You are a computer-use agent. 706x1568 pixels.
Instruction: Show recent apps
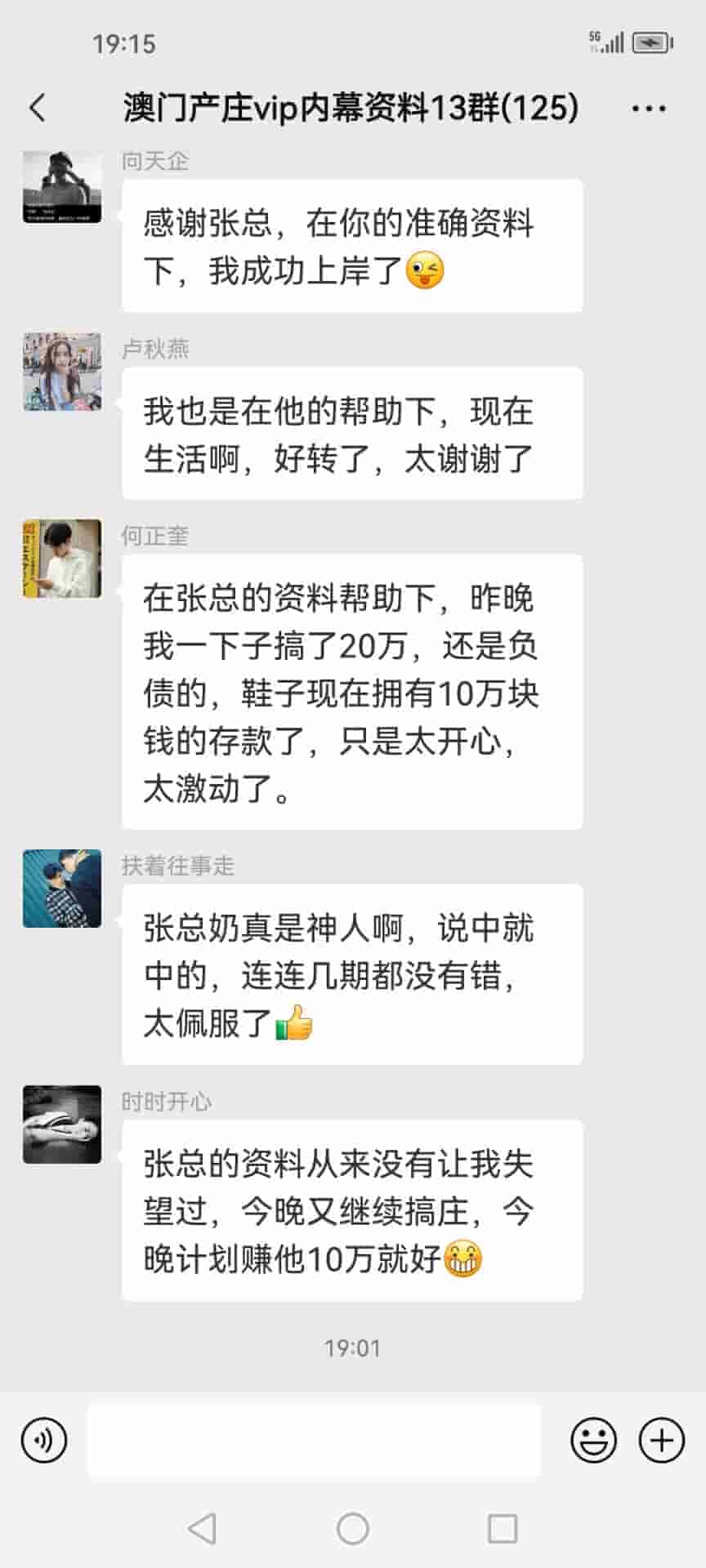coord(503,1528)
